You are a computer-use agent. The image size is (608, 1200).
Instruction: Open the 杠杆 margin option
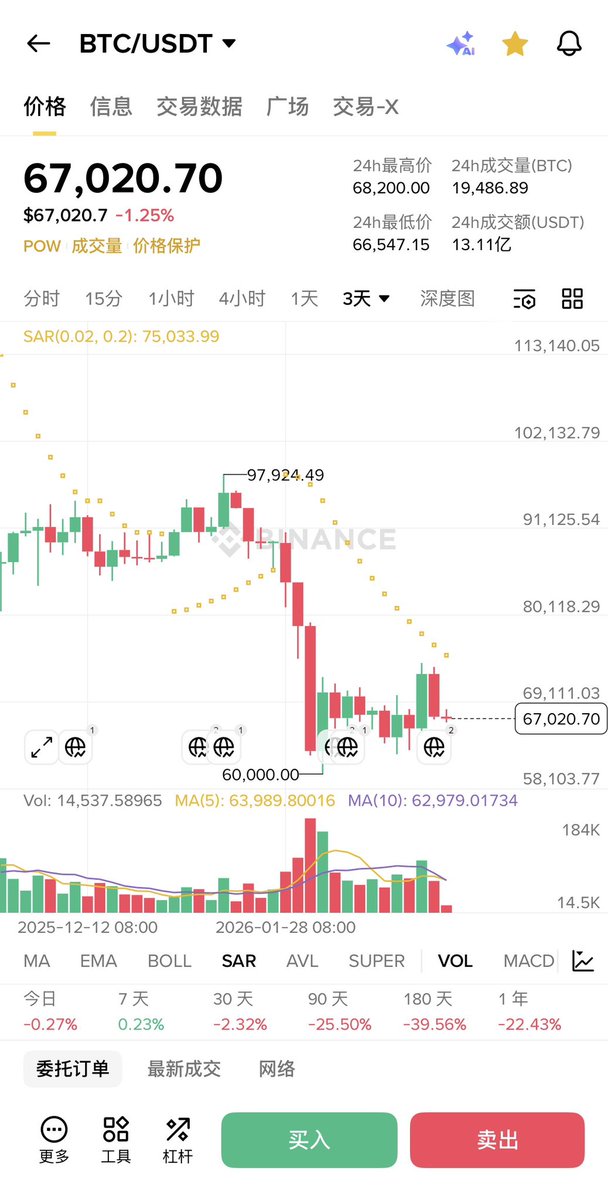tap(178, 1139)
